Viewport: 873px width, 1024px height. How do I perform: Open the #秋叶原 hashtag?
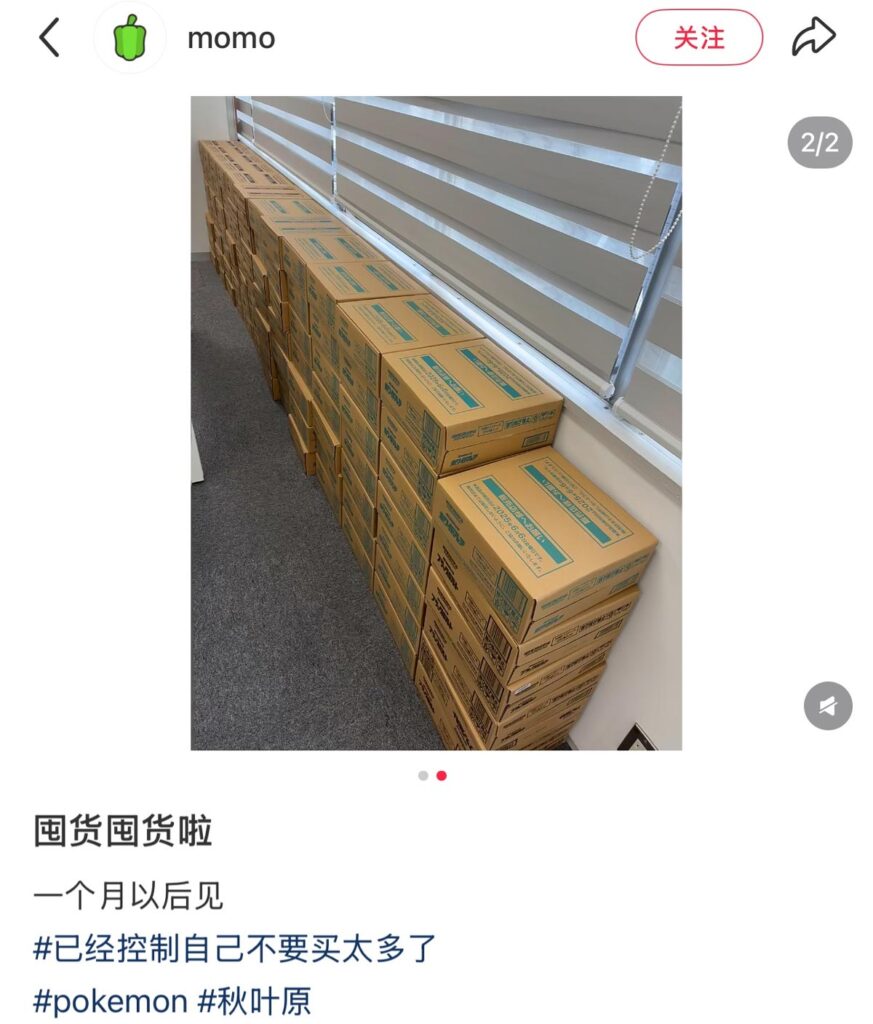click(254, 1001)
